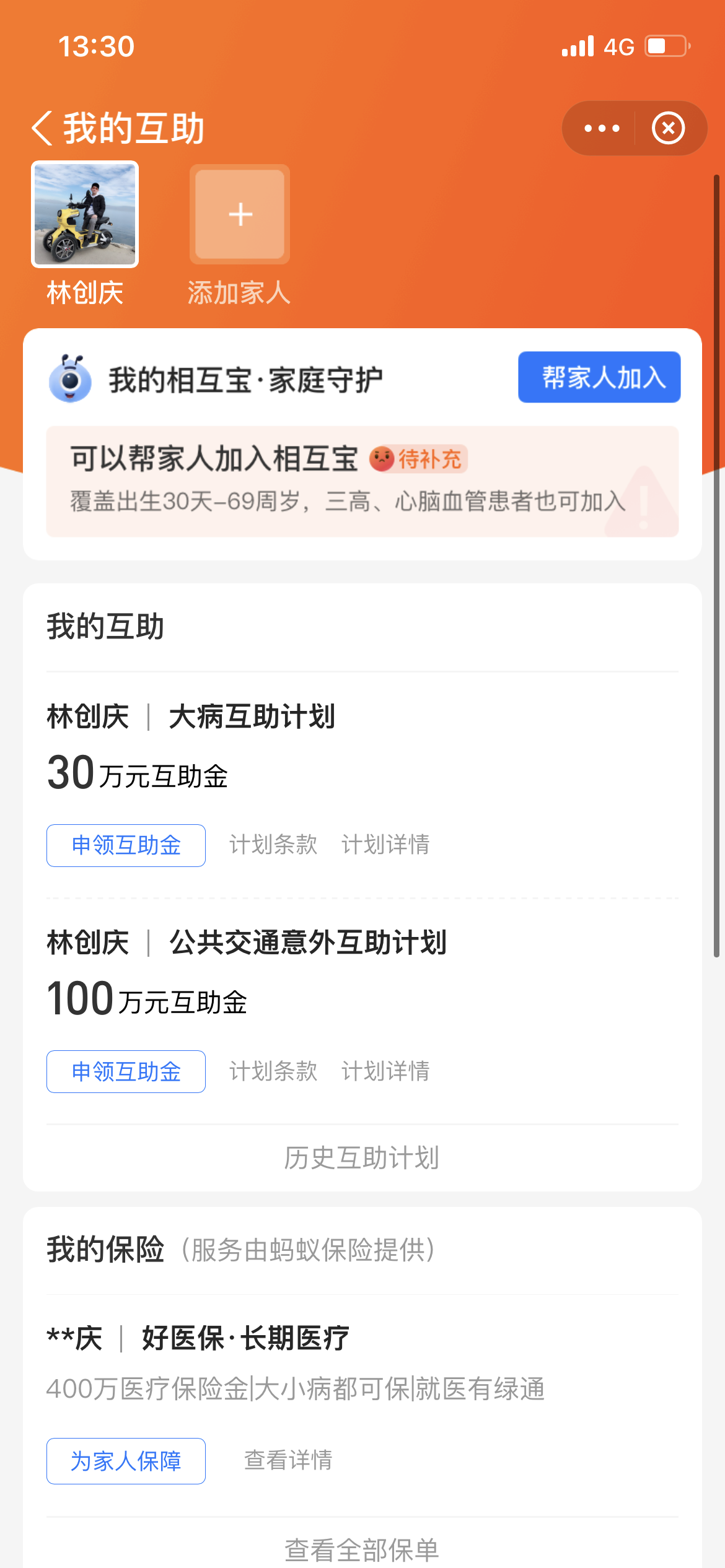The image size is (725, 1568).
Task: View 计划详情 of 大病互助计划
Action: pos(385,845)
